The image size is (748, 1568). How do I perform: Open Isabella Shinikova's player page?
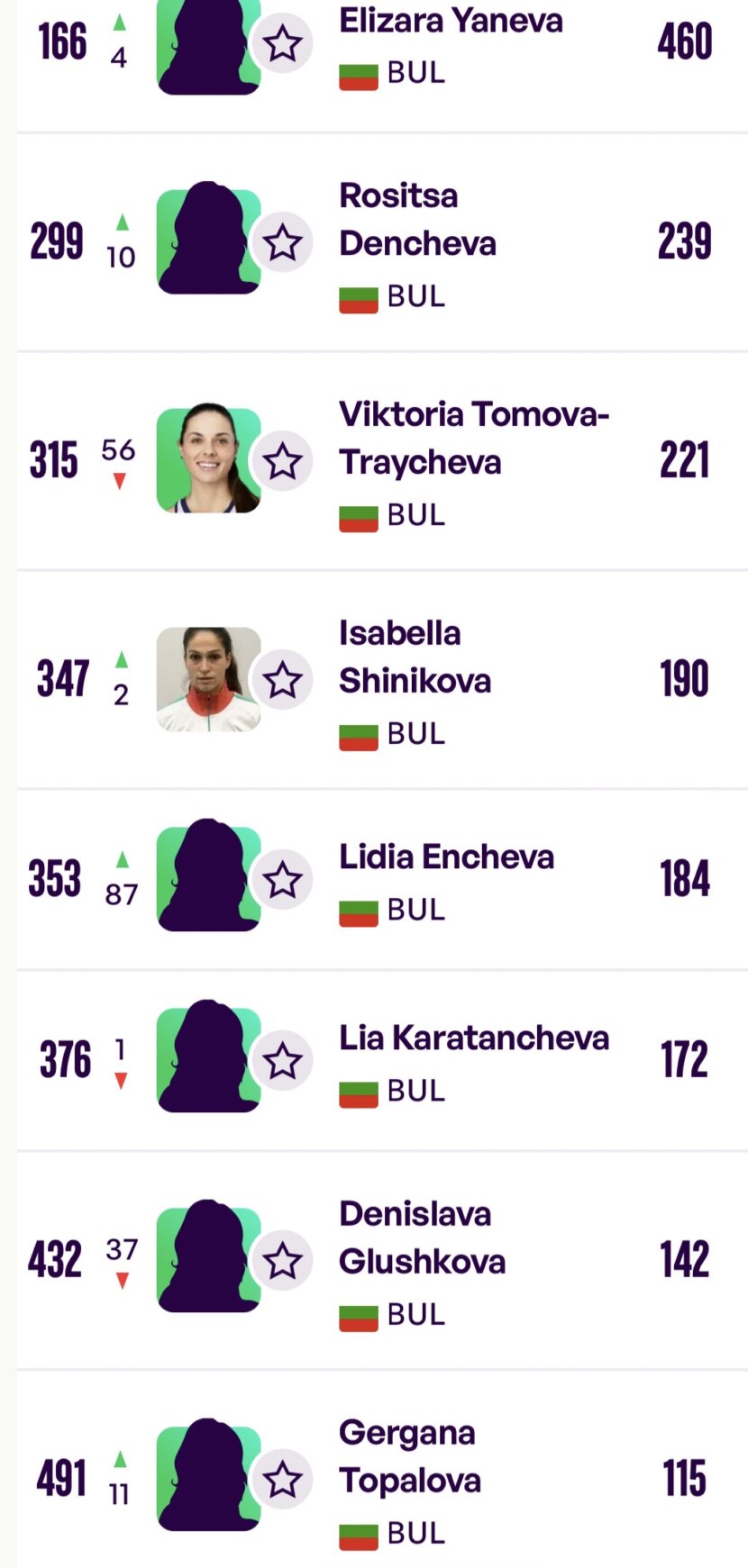tap(415, 657)
